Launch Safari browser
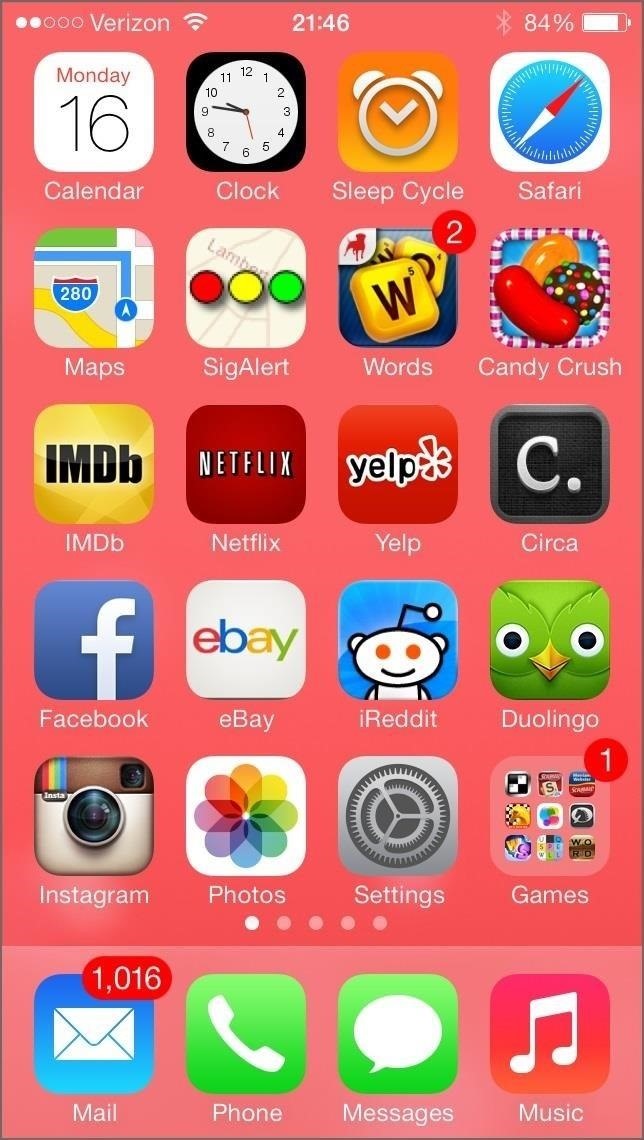Screen dimensions: 644x1140 click(x=550, y=112)
